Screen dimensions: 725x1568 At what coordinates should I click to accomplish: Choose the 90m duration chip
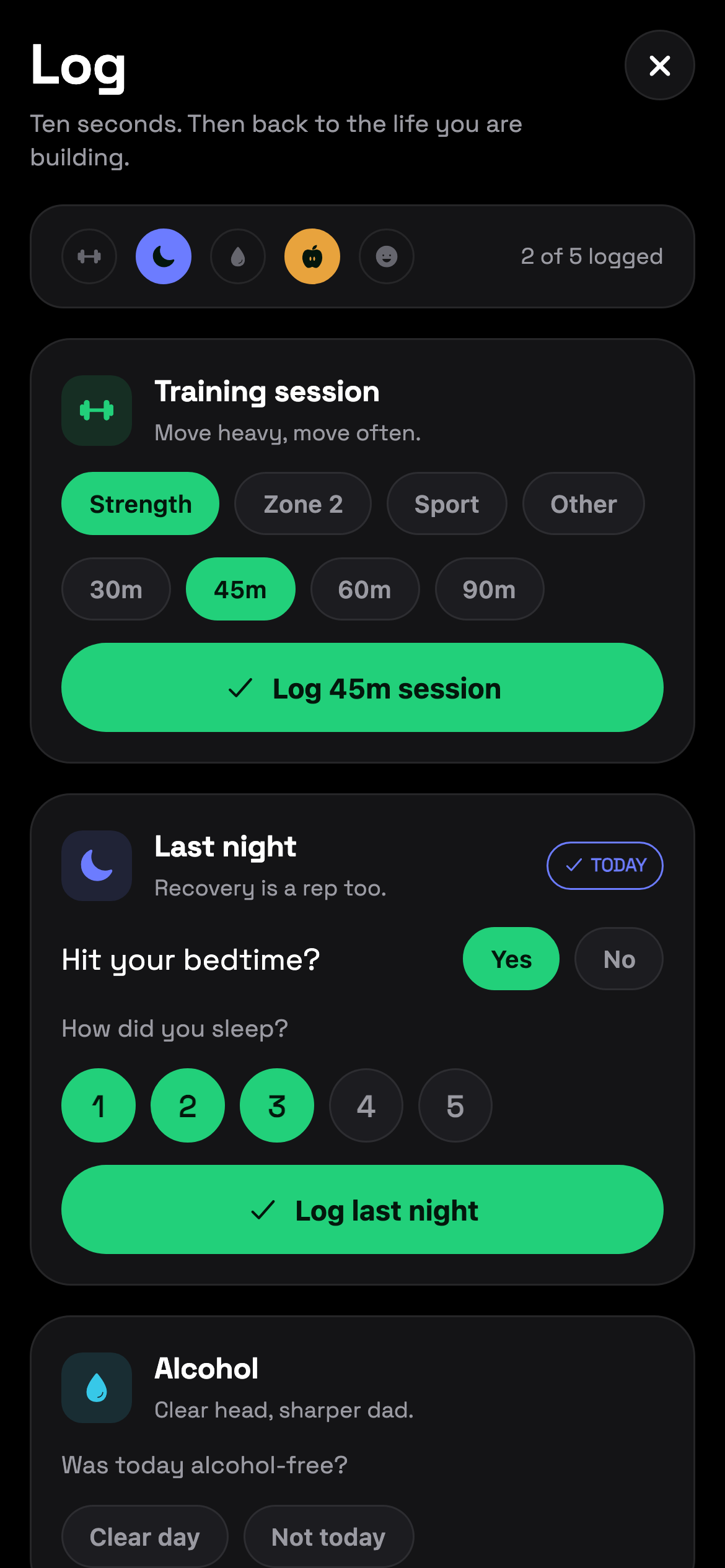490,589
